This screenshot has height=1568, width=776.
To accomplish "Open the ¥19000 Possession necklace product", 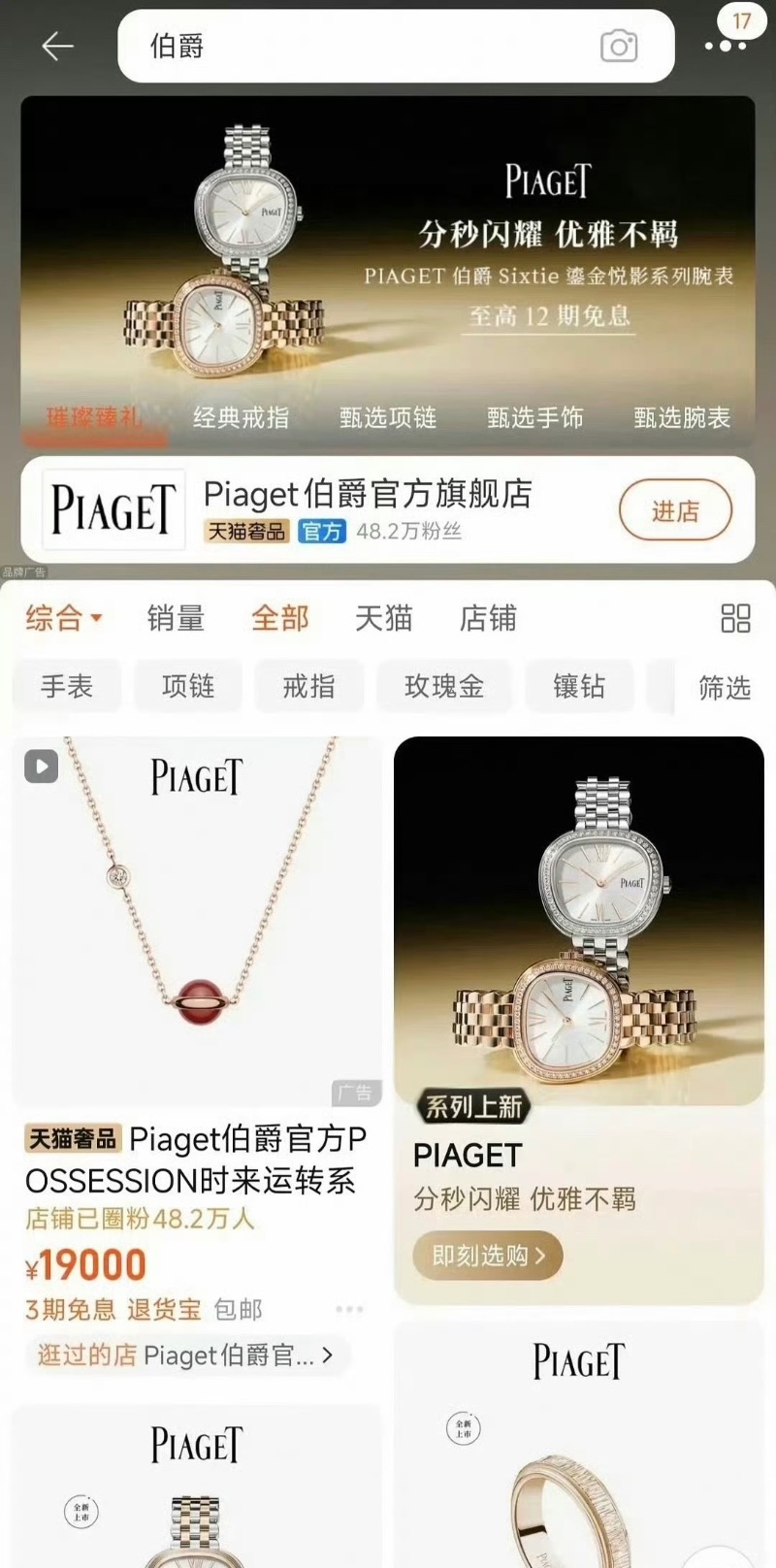I will coord(196,922).
